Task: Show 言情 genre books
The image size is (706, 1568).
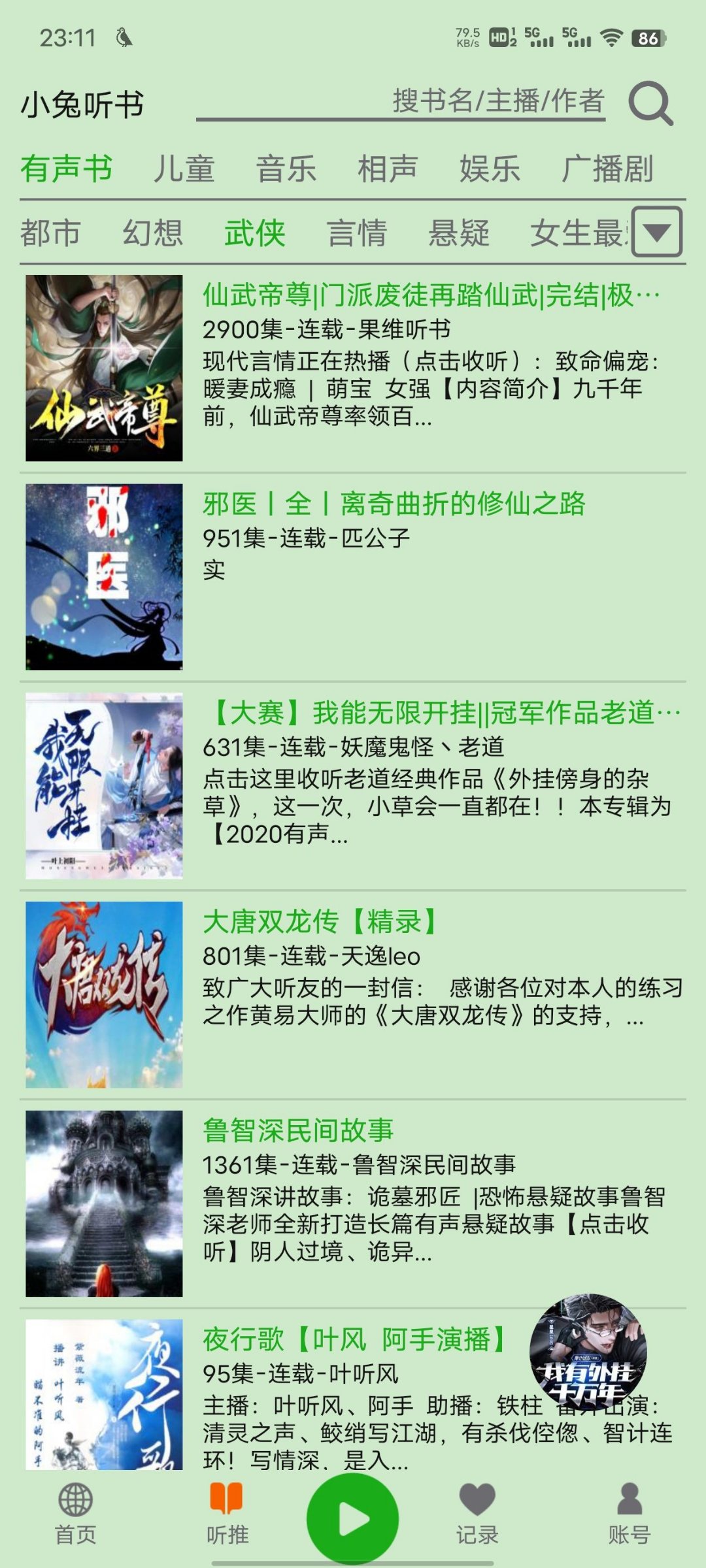Action: point(357,233)
